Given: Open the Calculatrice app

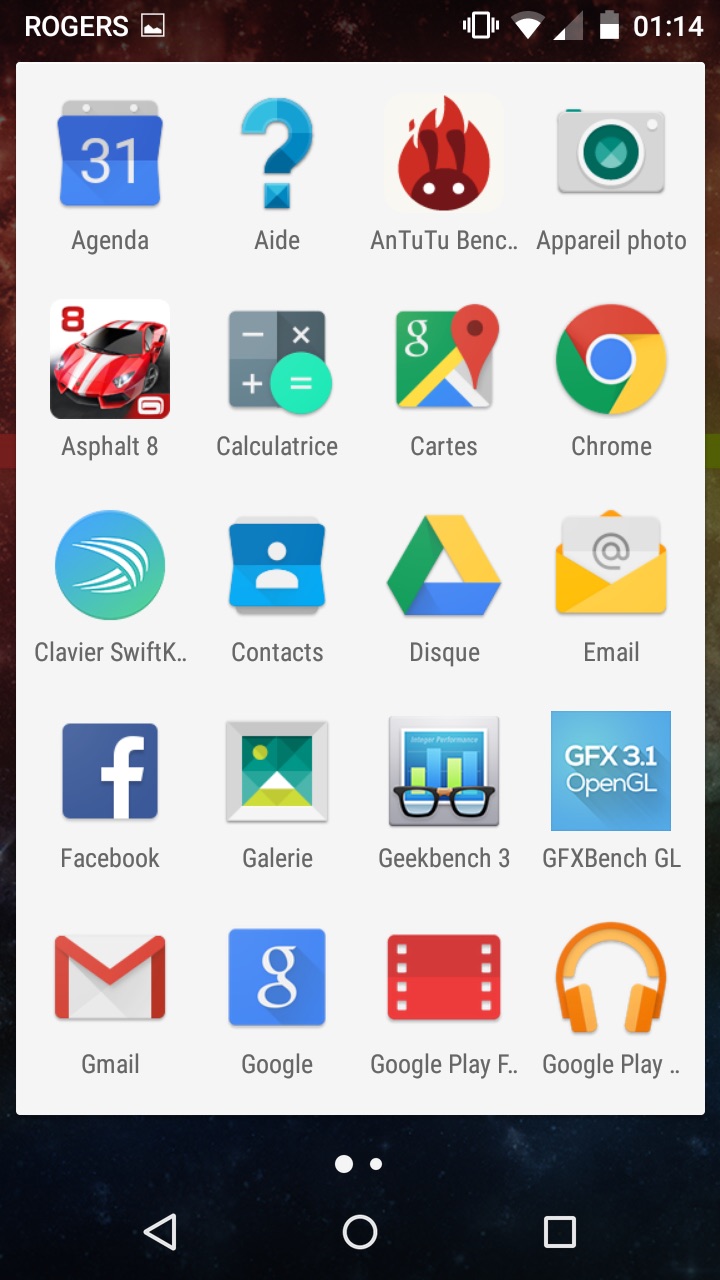Looking at the screenshot, I should tap(277, 360).
